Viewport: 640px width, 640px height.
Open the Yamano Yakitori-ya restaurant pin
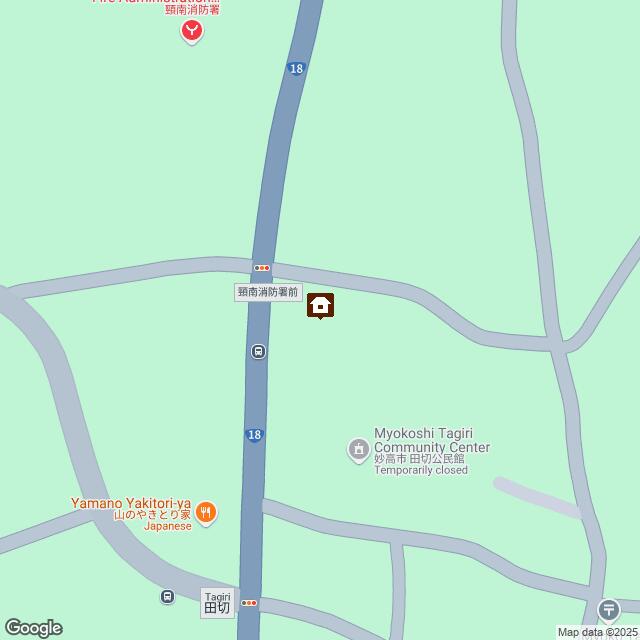(x=207, y=512)
